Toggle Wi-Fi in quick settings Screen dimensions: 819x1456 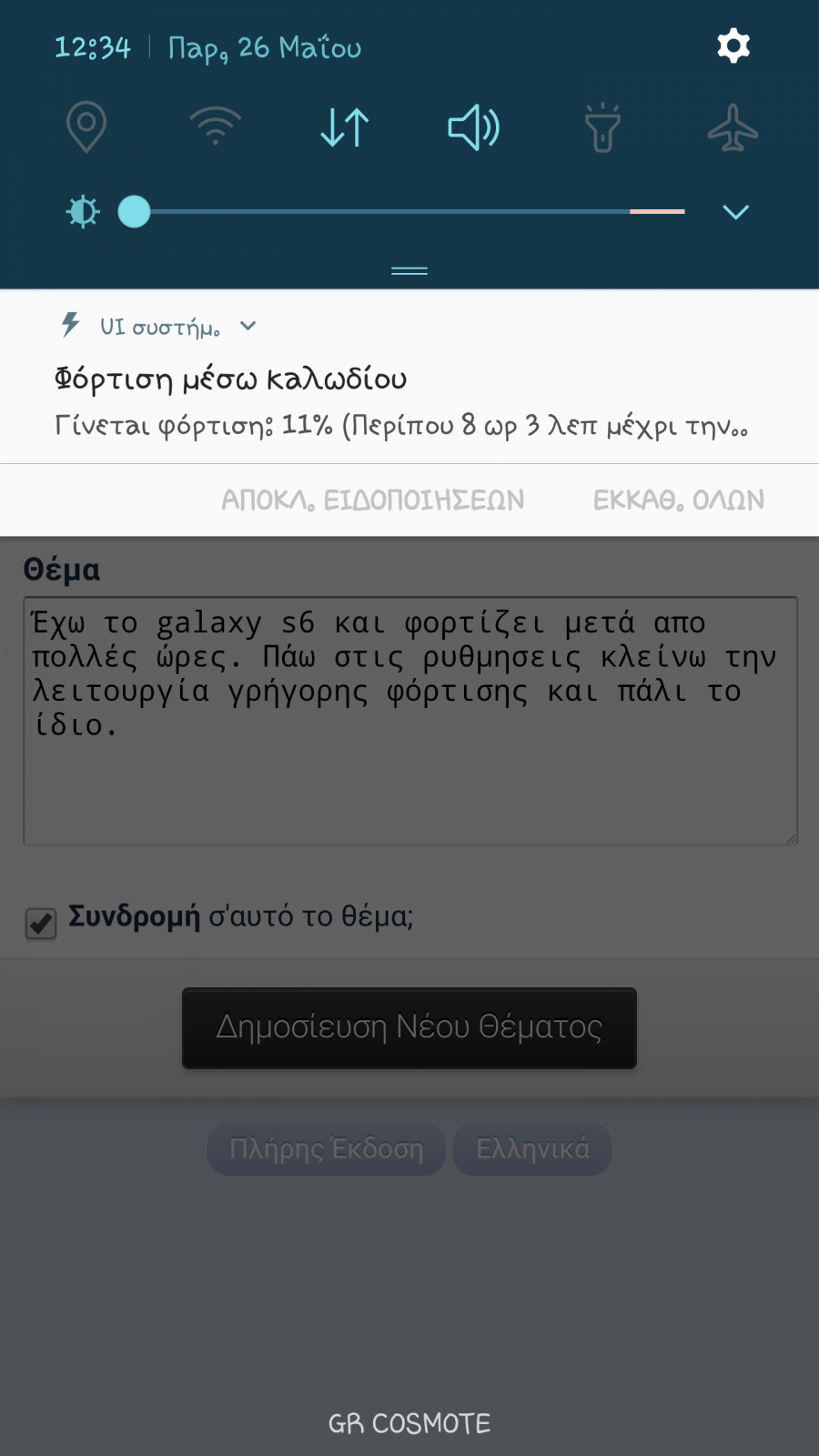click(x=216, y=126)
